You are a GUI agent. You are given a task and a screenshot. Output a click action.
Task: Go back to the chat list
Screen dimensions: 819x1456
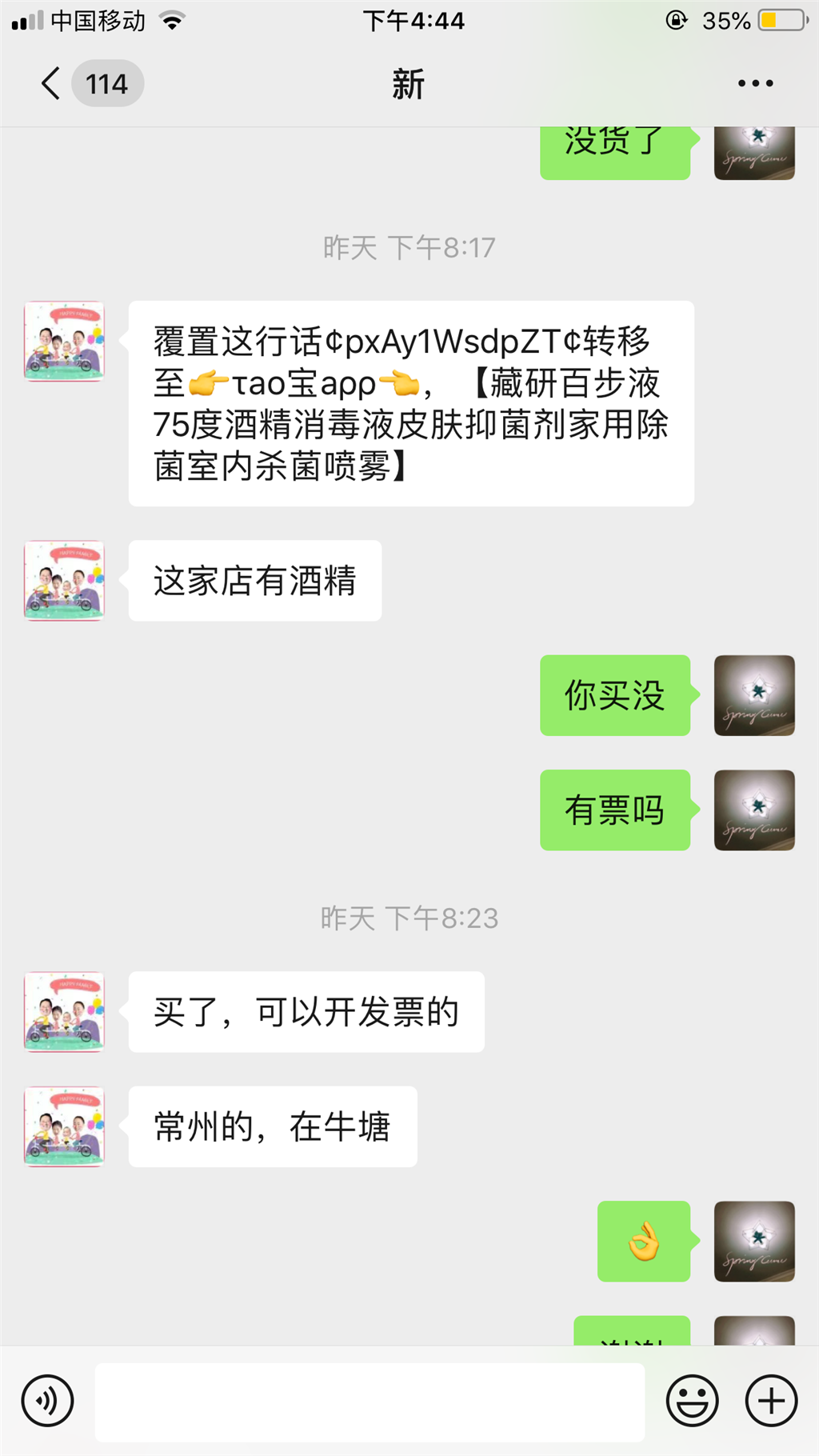[x=51, y=83]
